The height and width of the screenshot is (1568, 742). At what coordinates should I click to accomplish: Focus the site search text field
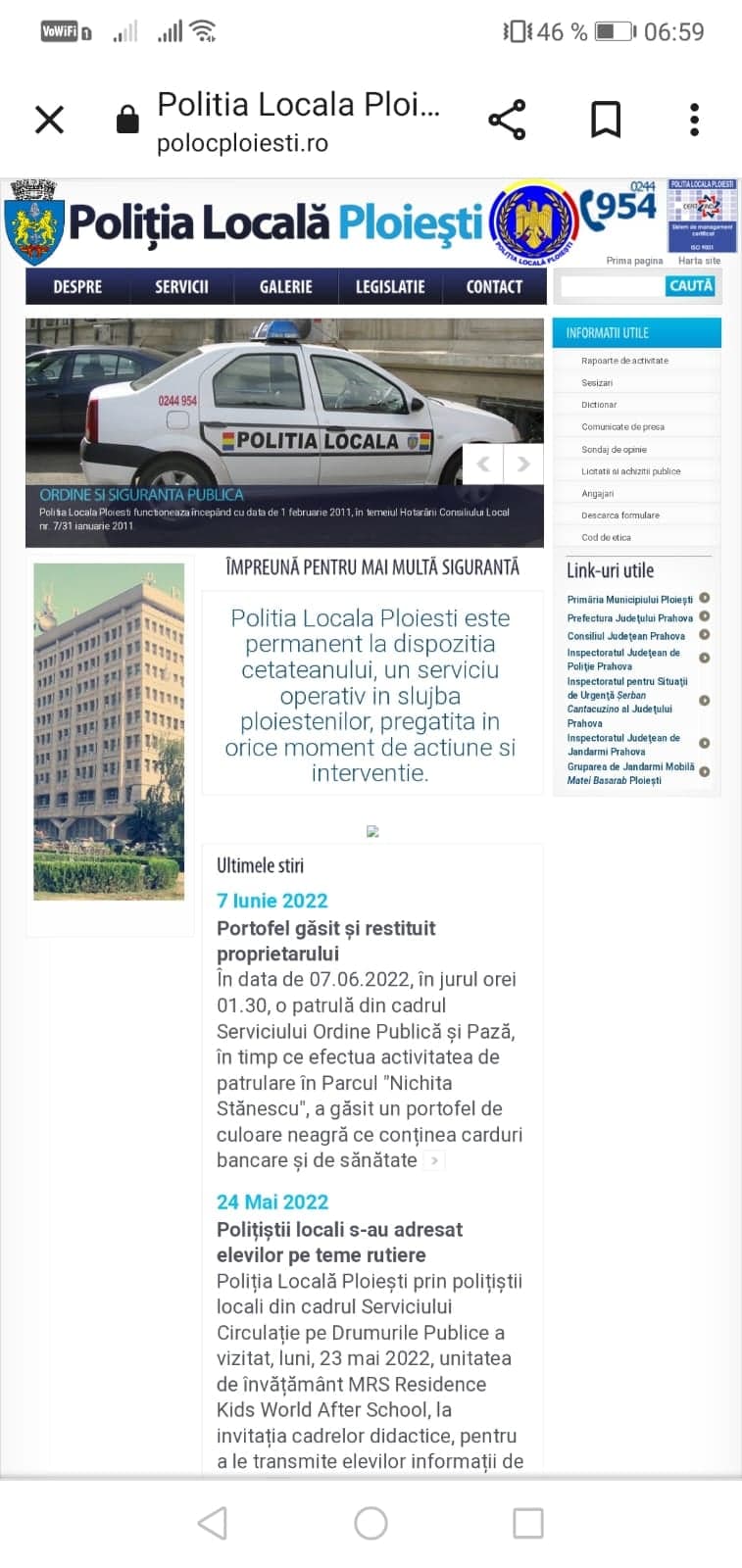tap(612, 286)
